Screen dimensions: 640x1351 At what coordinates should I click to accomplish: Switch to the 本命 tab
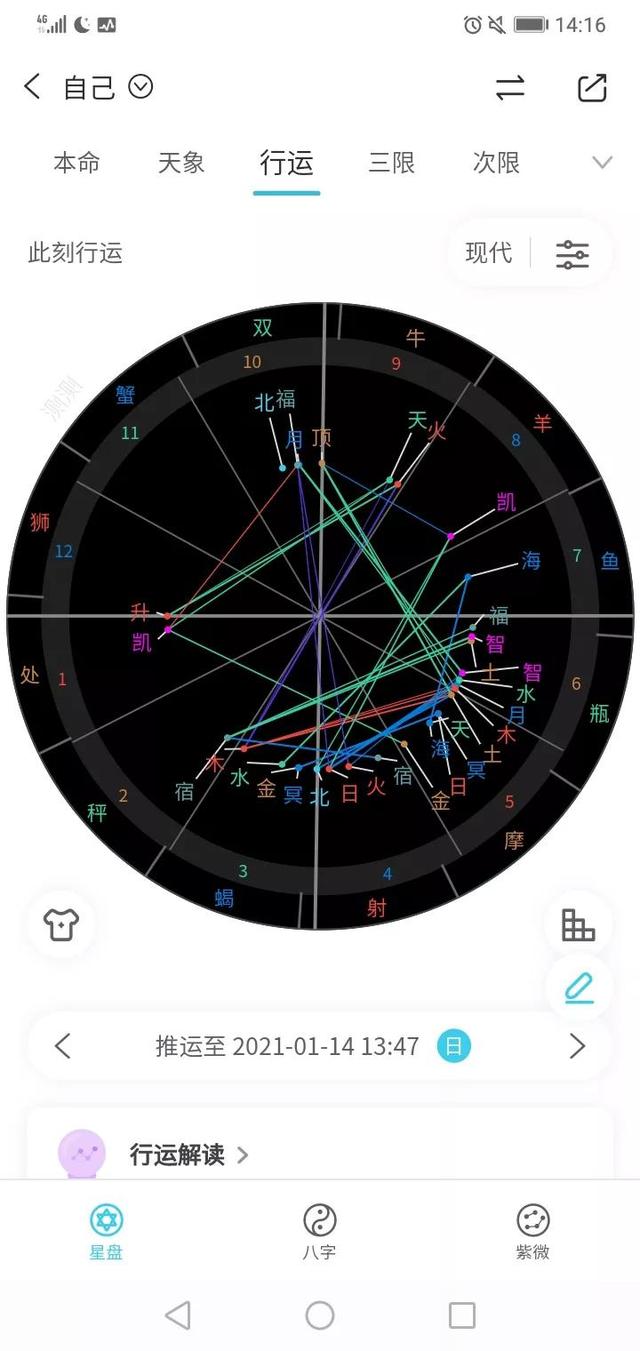click(77, 163)
